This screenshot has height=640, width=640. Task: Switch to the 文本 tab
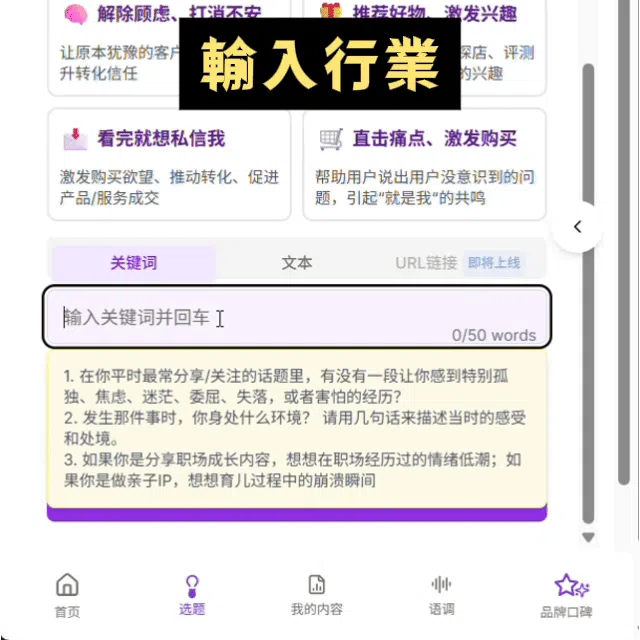point(297,263)
